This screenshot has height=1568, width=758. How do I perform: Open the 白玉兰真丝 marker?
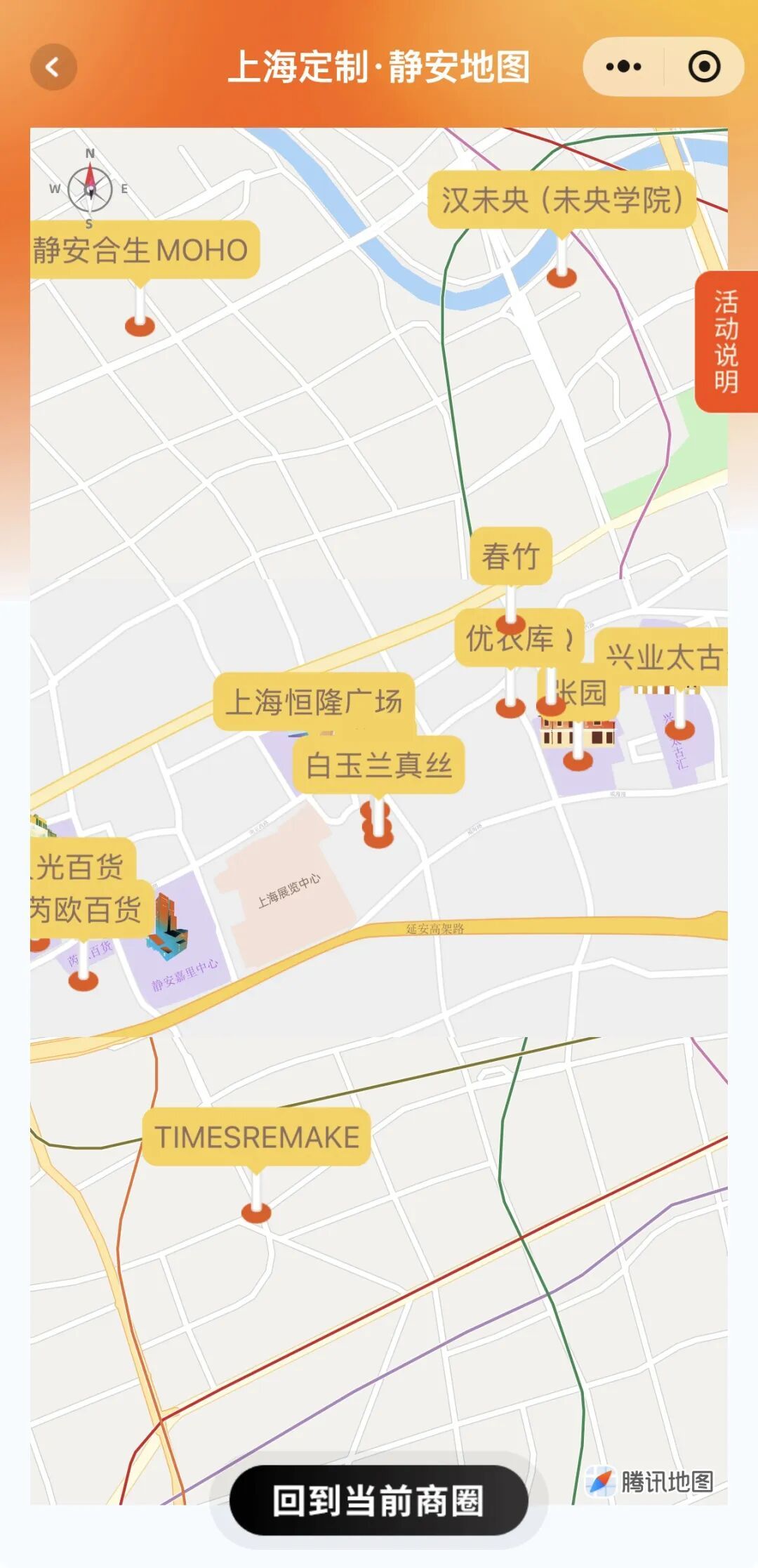[378, 765]
